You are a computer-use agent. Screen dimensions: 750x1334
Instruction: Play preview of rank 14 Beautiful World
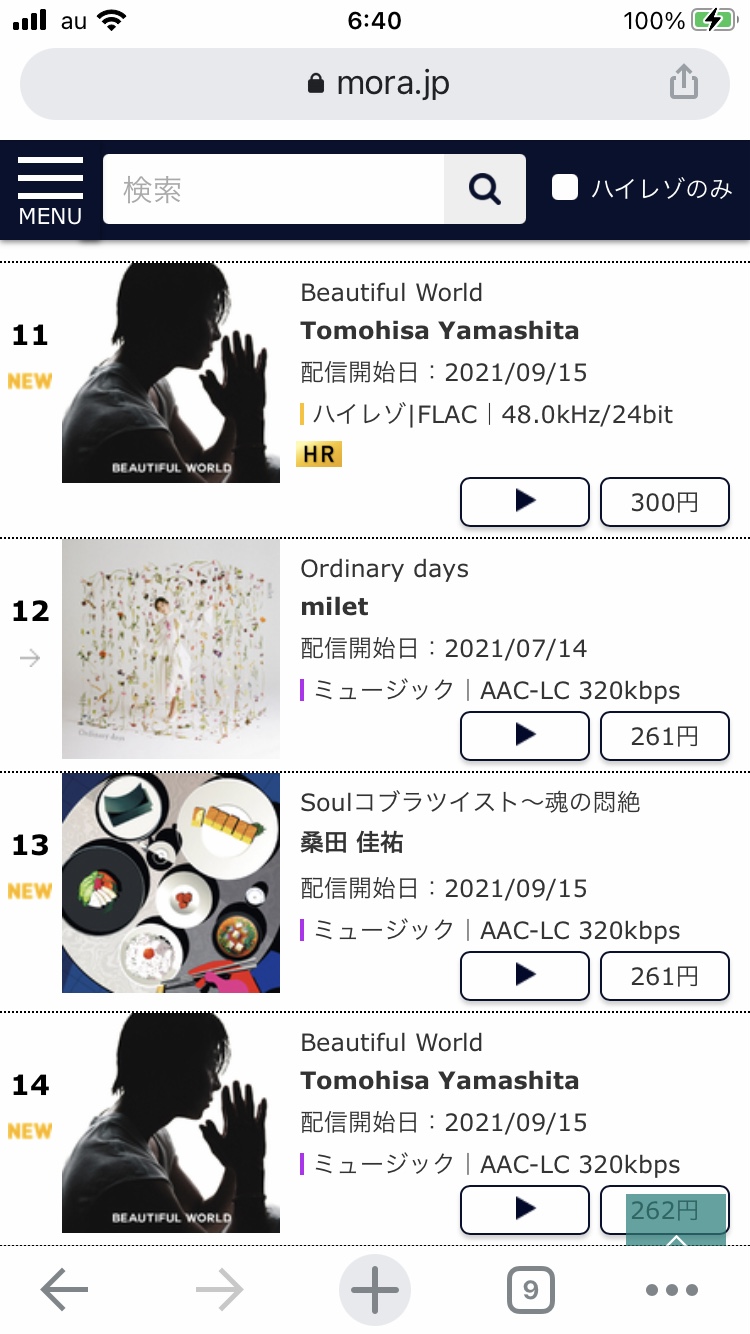point(525,1210)
